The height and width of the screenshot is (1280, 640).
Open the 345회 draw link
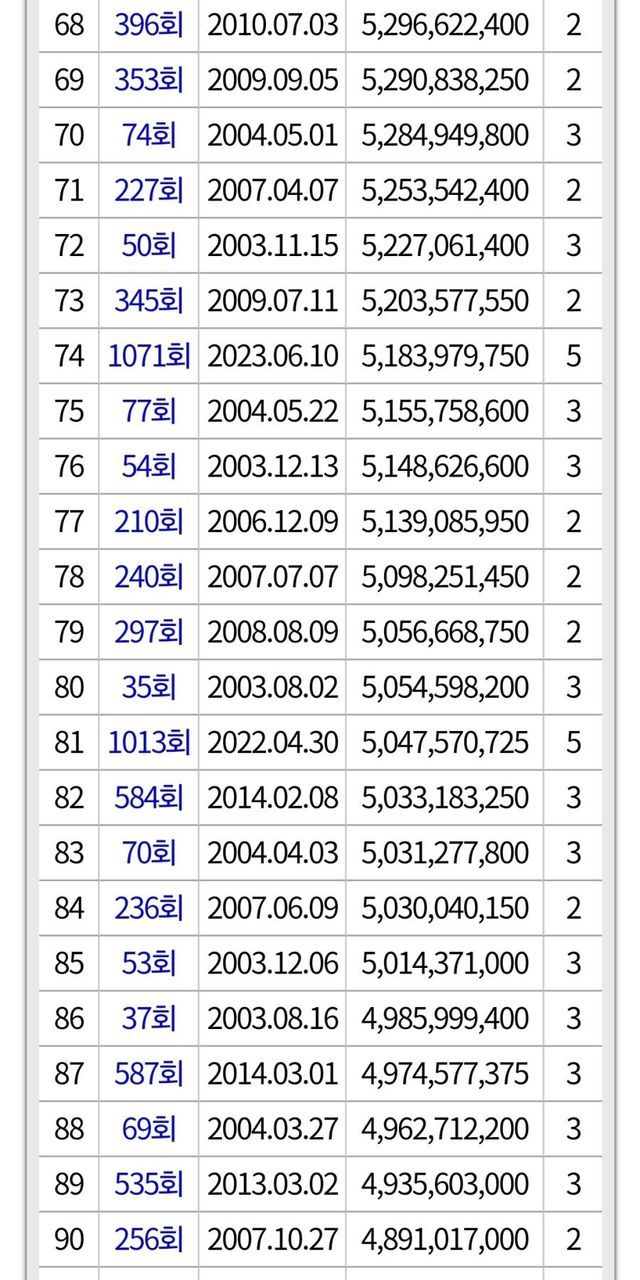pos(149,301)
